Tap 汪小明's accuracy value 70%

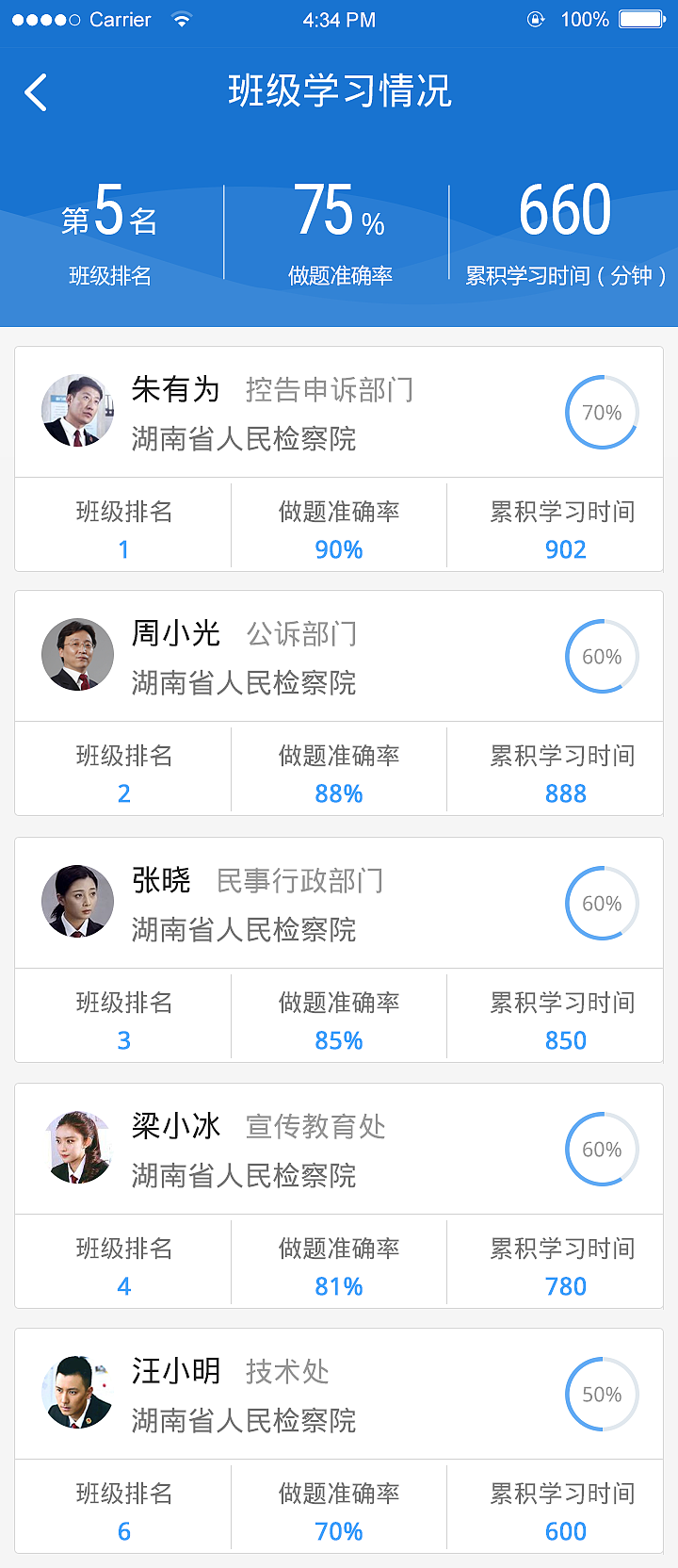pyautogui.click(x=337, y=1530)
